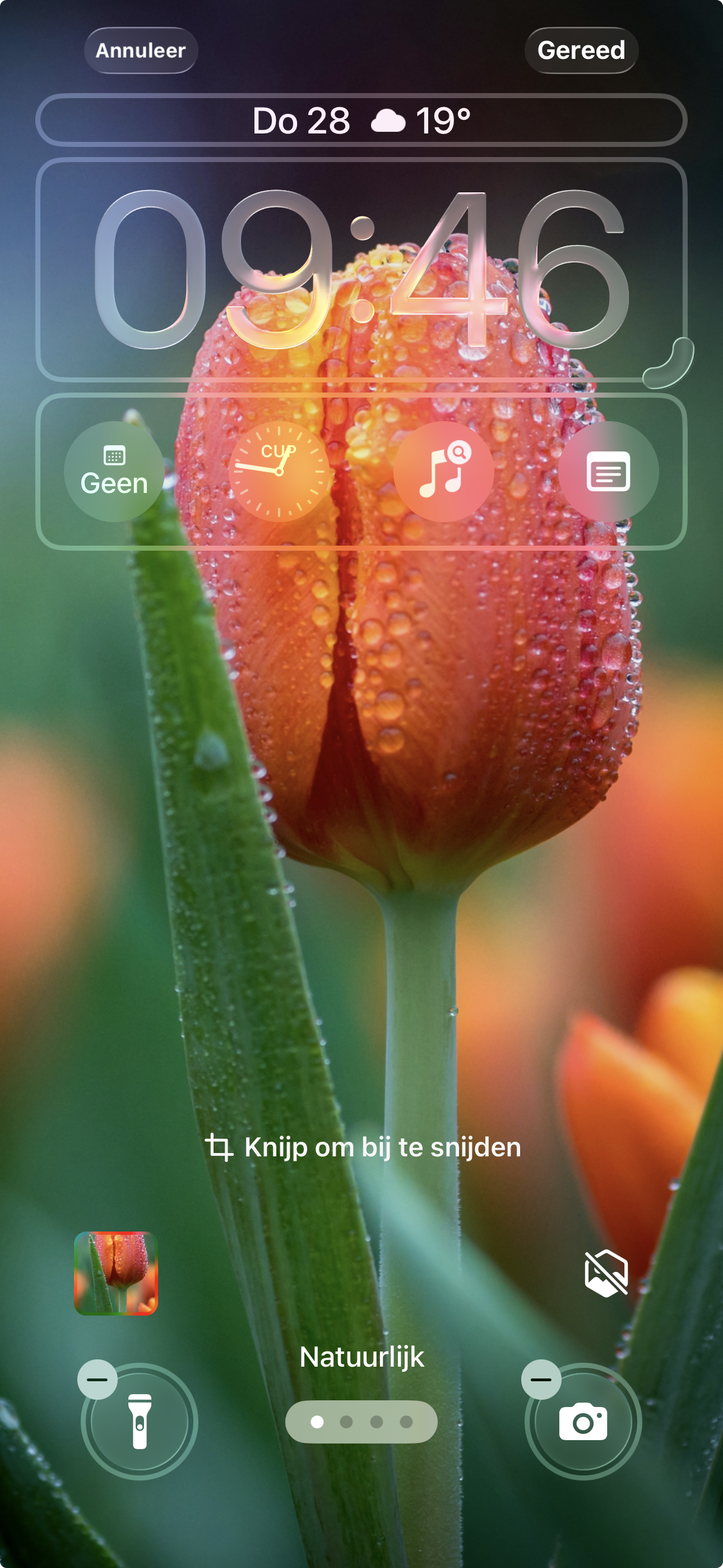Image resolution: width=723 pixels, height=1568 pixels.
Task: Open the music search widget
Action: click(444, 472)
